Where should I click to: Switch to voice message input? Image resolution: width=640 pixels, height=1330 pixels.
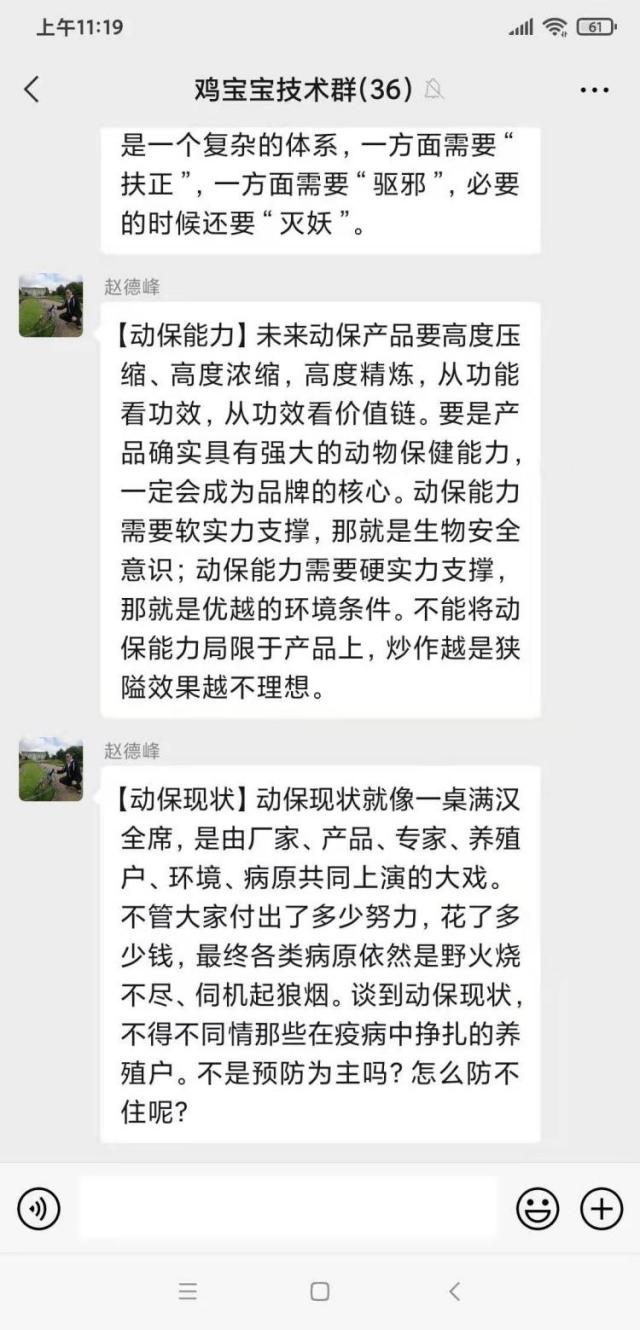tap(39, 1209)
